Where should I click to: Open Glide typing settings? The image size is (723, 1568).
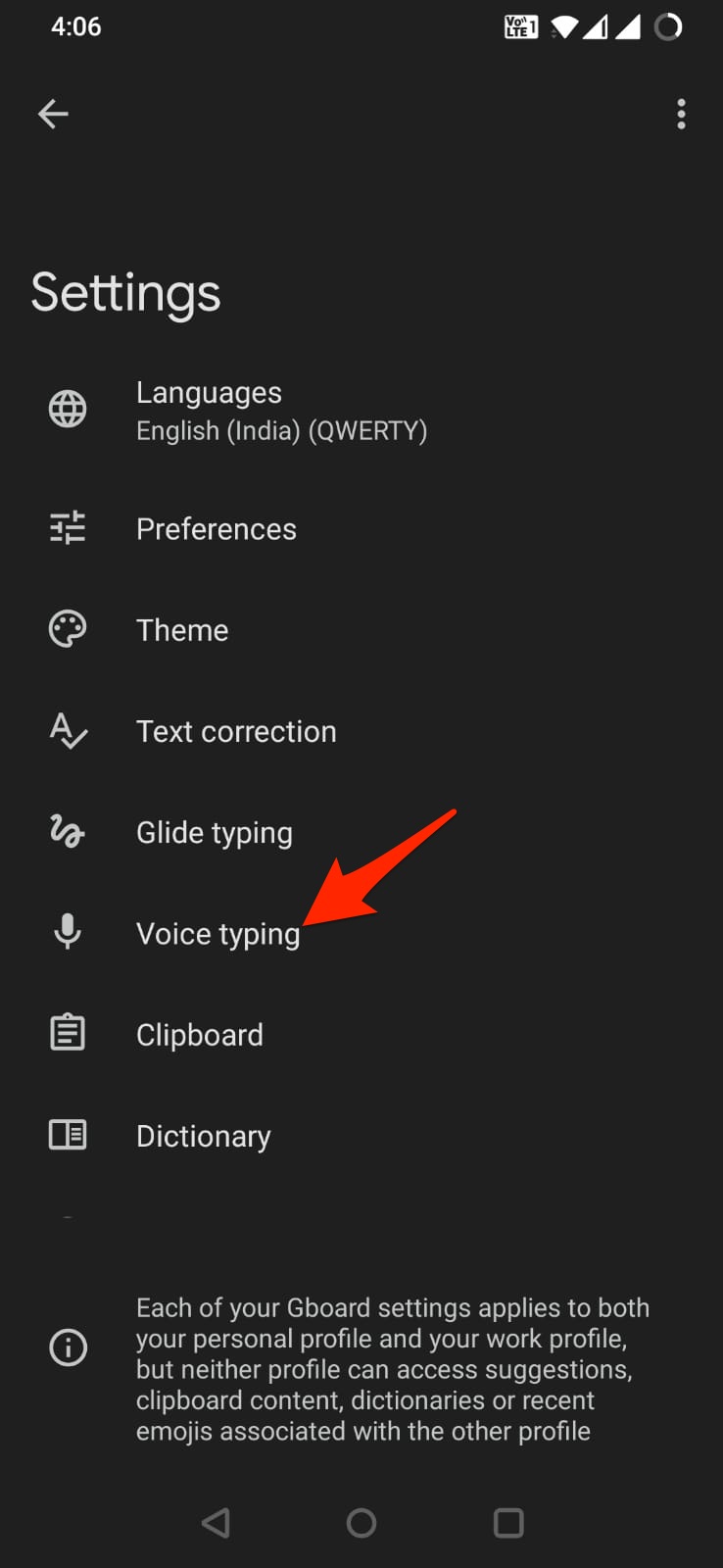pos(215,833)
